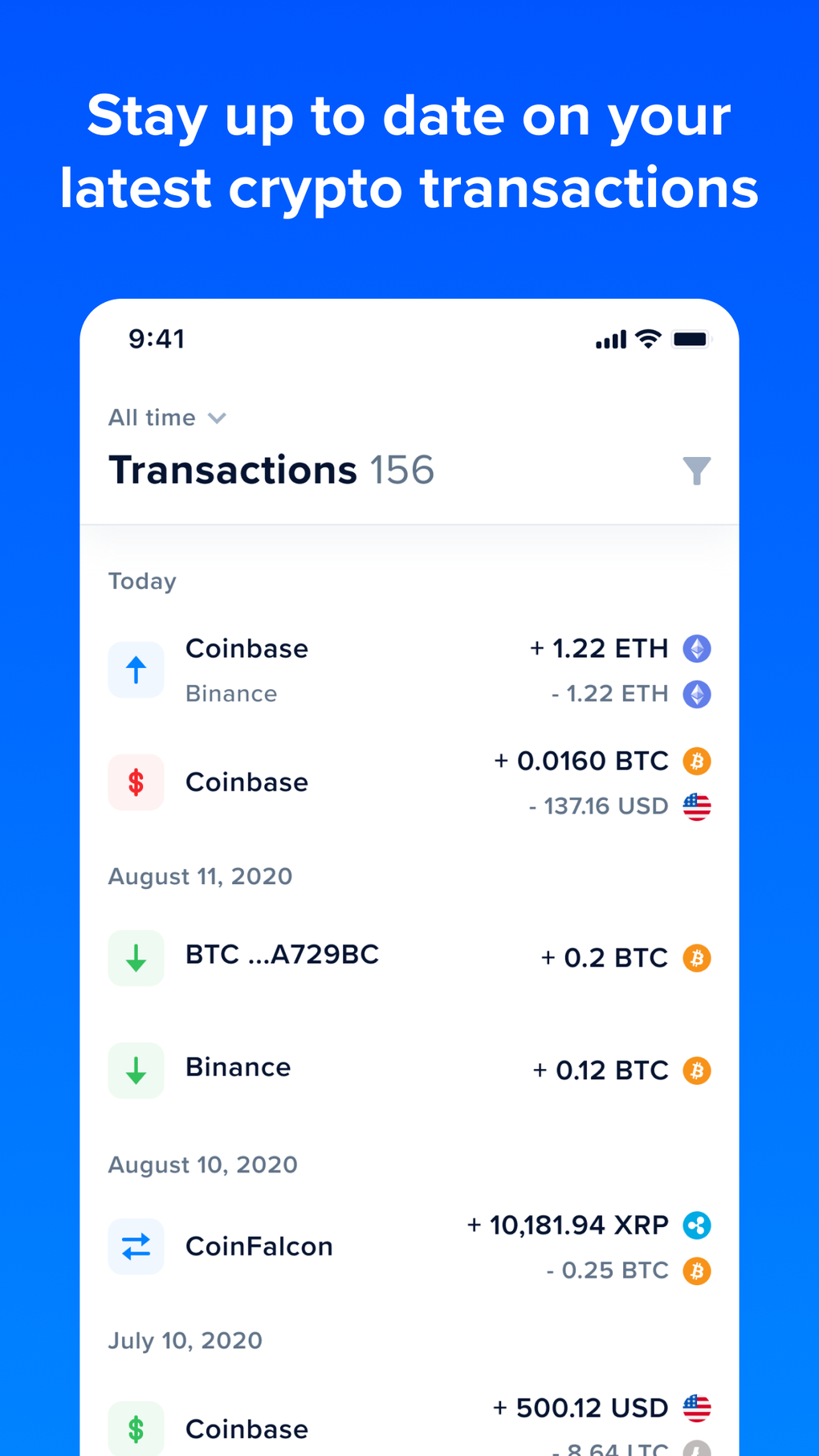Viewport: 819px width, 1456px height.
Task: Click the Bitcoin icon next to 0.0160 BTC
Action: [x=697, y=761]
